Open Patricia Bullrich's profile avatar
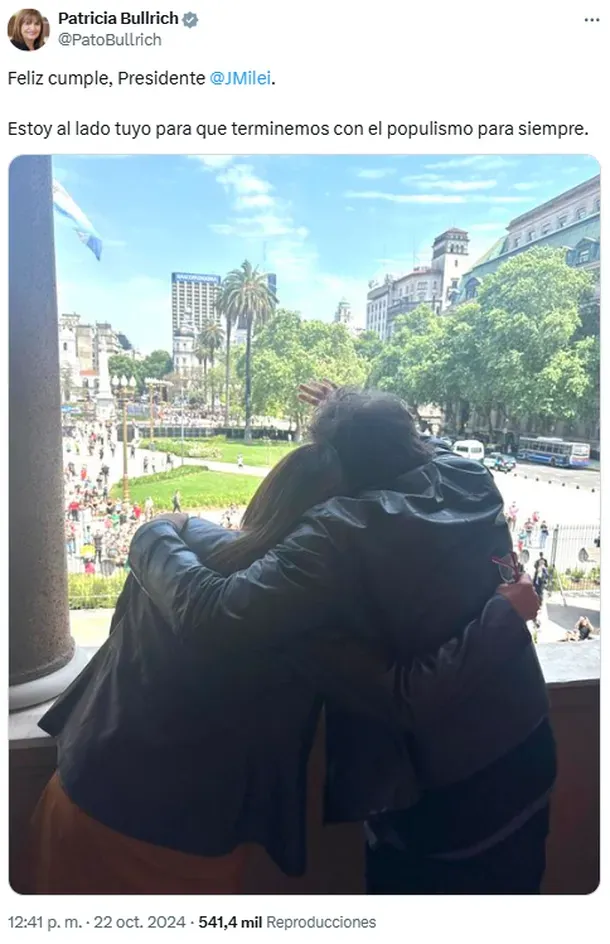 27,29
